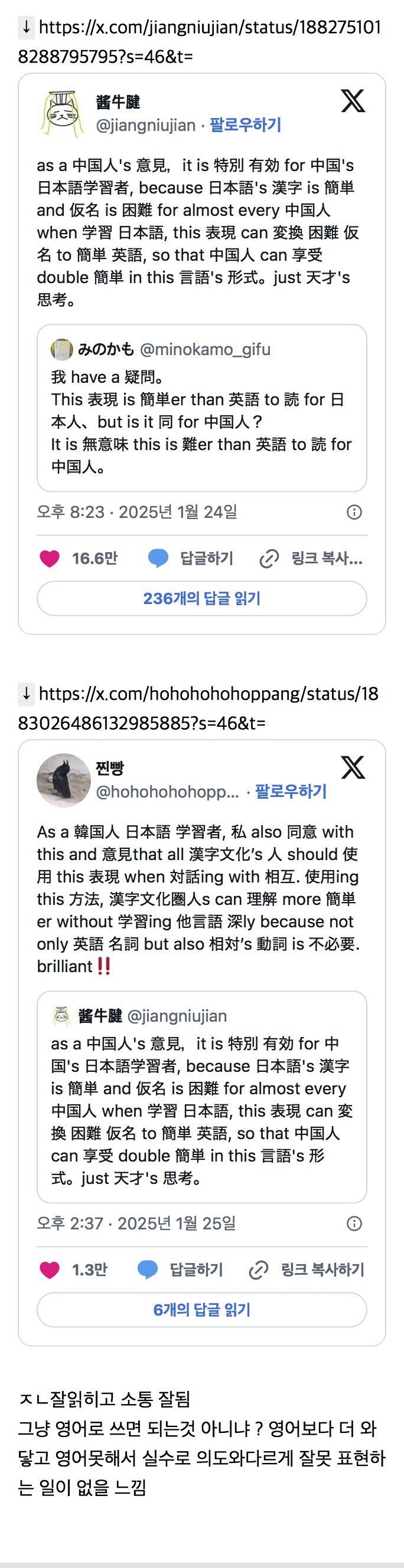Follow @jiangniujian via 팔로우하기

(x=245, y=126)
